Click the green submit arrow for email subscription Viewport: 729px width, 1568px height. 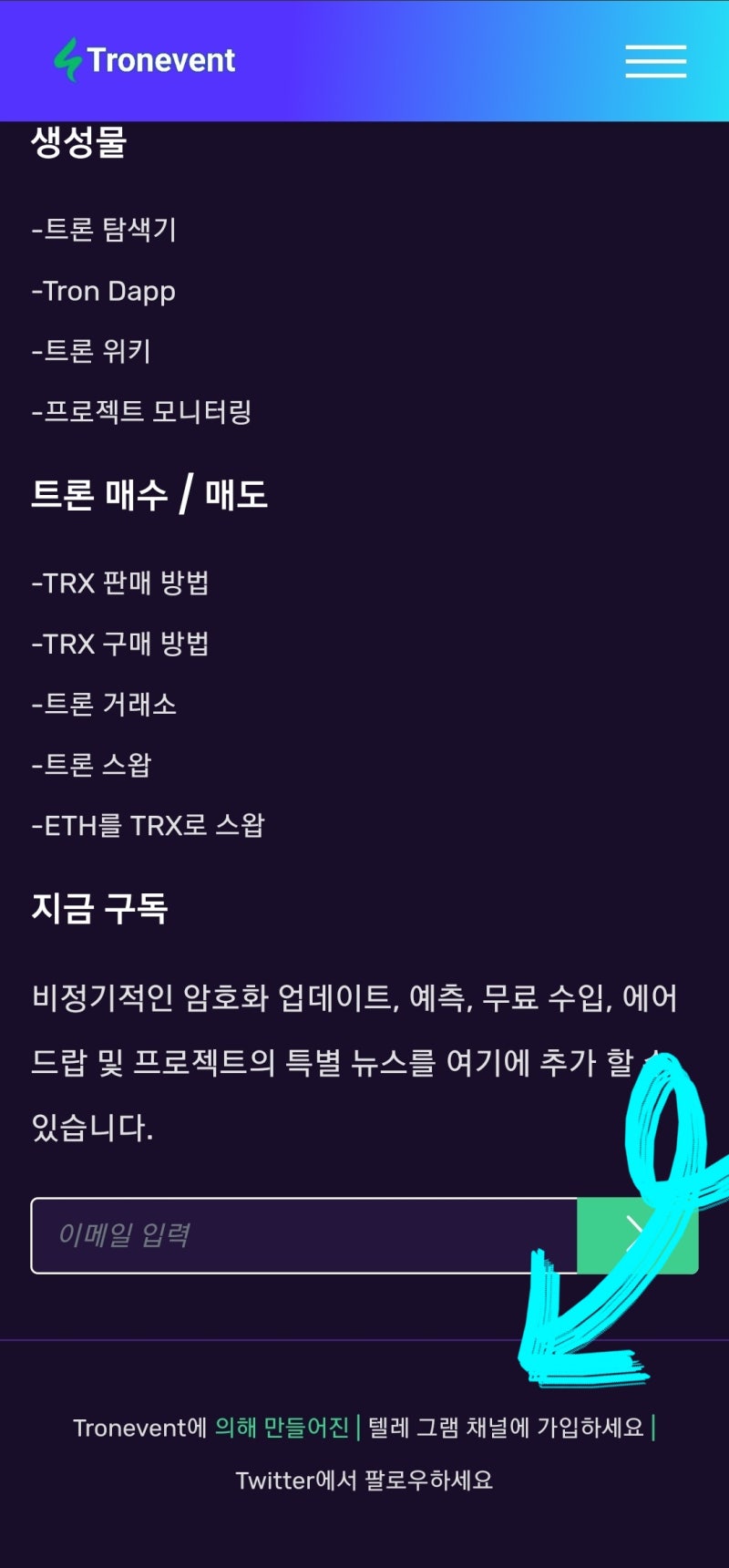(636, 1233)
